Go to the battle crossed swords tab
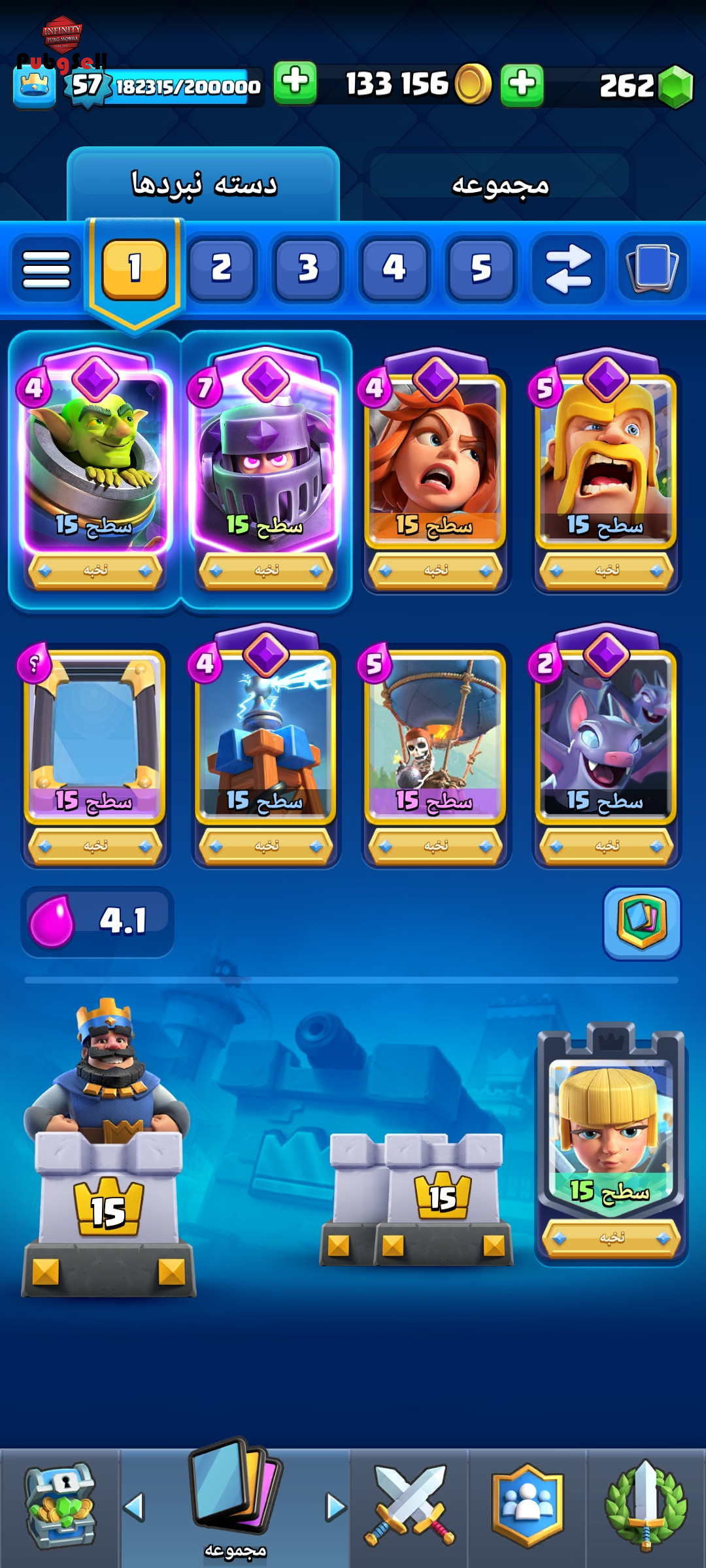Image resolution: width=706 pixels, height=1568 pixels. (x=409, y=1507)
